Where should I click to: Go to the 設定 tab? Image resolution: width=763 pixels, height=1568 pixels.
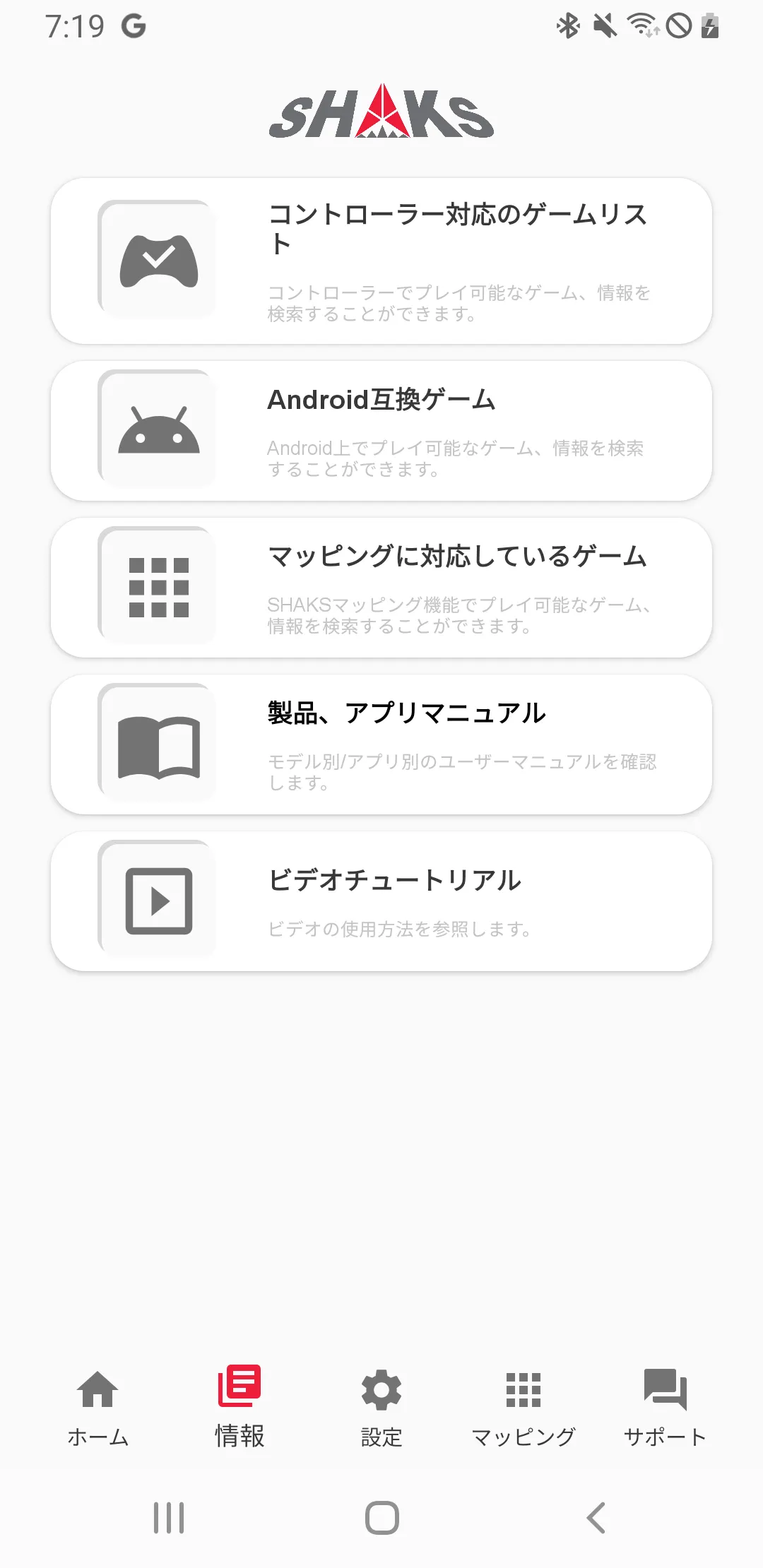pos(381,1407)
